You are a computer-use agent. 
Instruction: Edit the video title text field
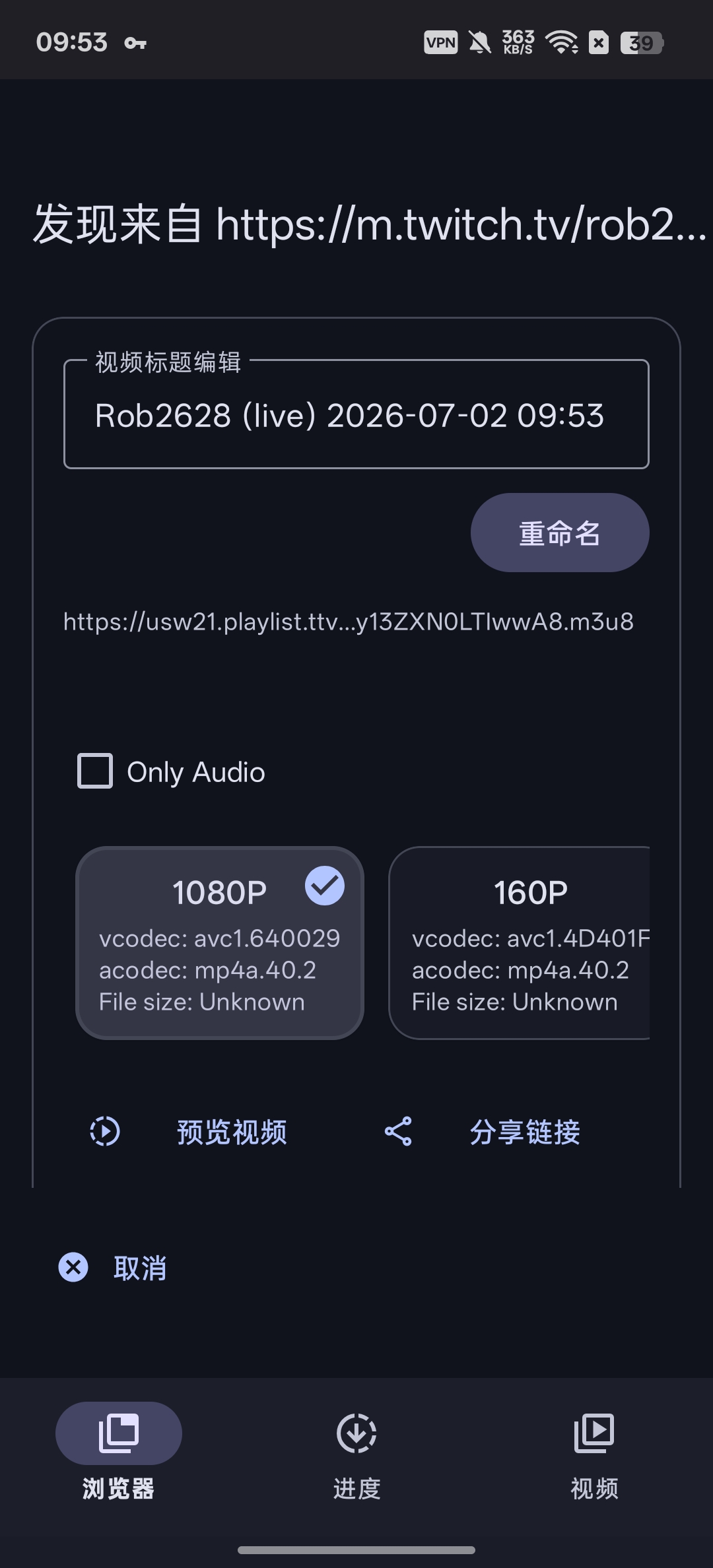click(356, 414)
